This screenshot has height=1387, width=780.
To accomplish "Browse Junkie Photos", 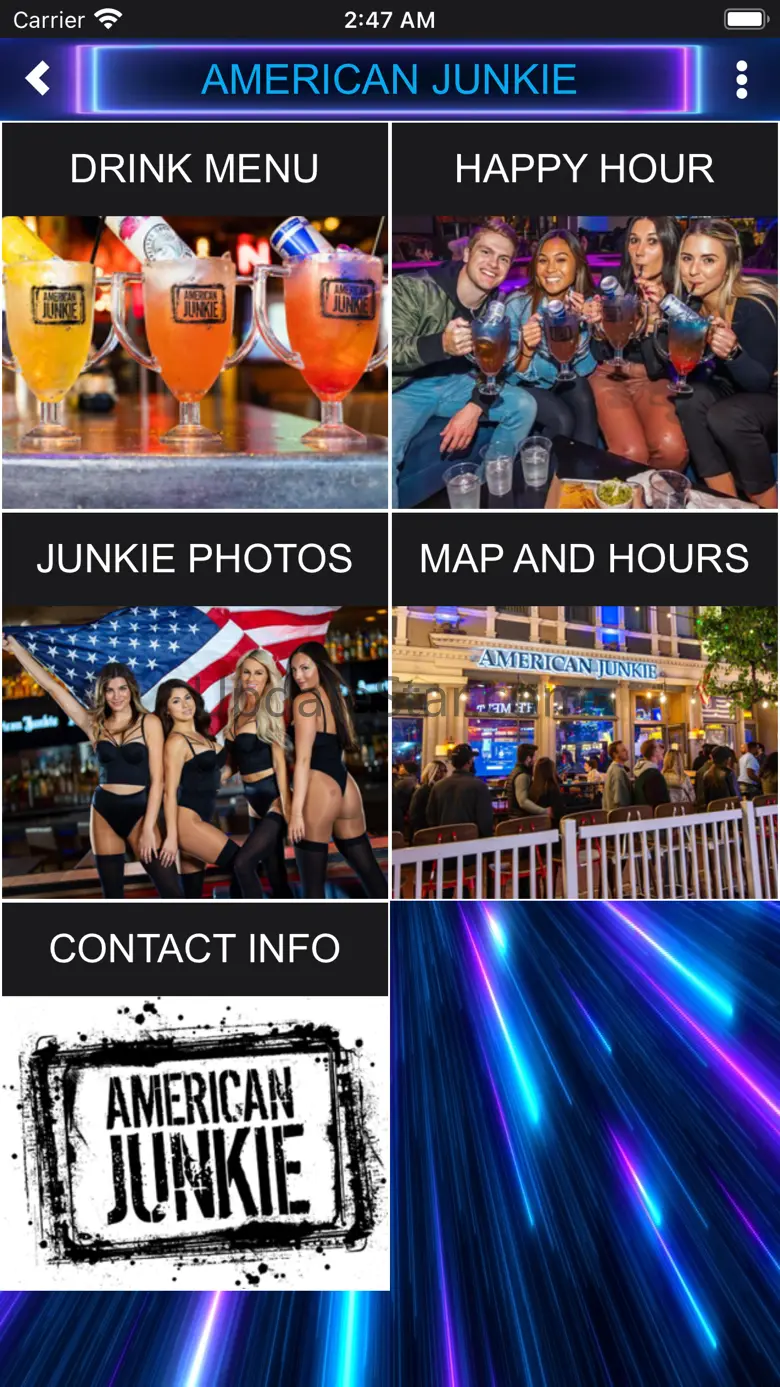I will 195,706.
